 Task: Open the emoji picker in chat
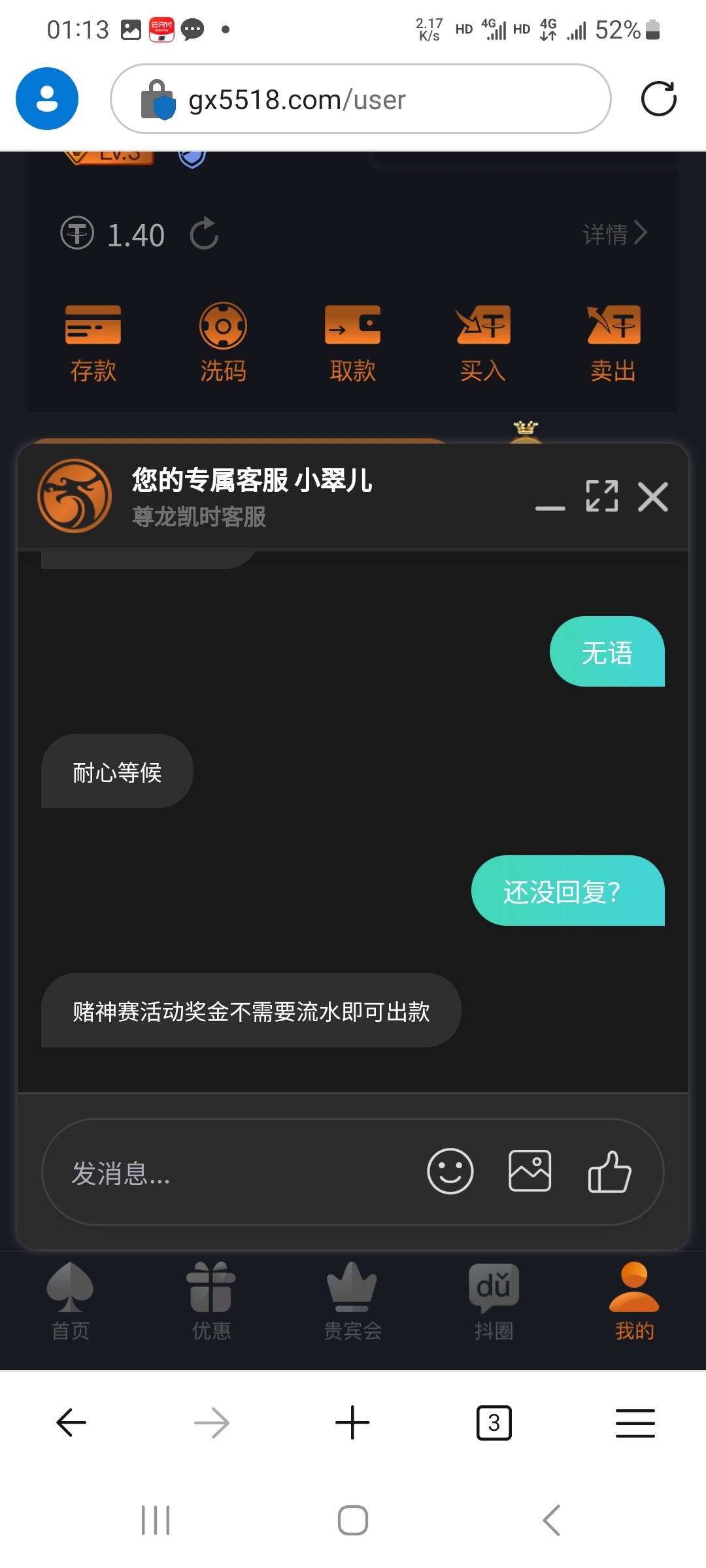coord(450,1171)
